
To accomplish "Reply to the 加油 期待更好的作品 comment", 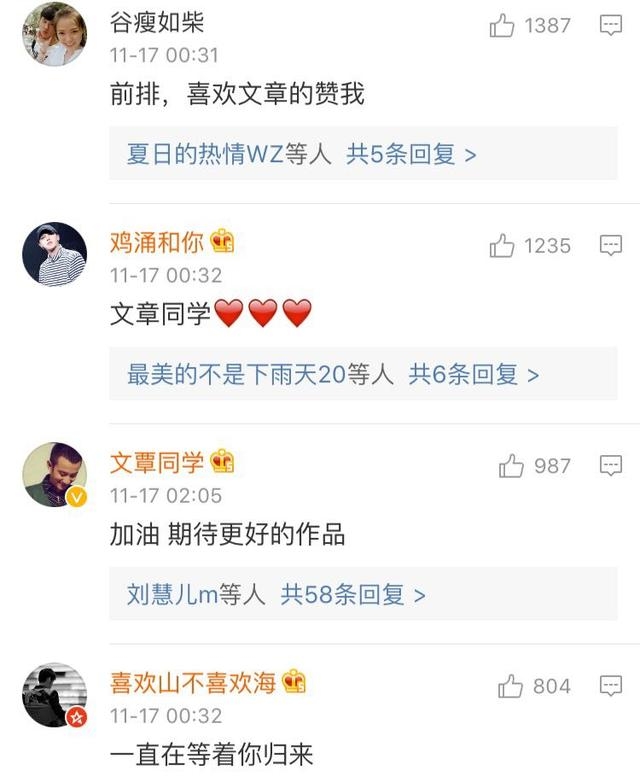I will click(x=610, y=466).
